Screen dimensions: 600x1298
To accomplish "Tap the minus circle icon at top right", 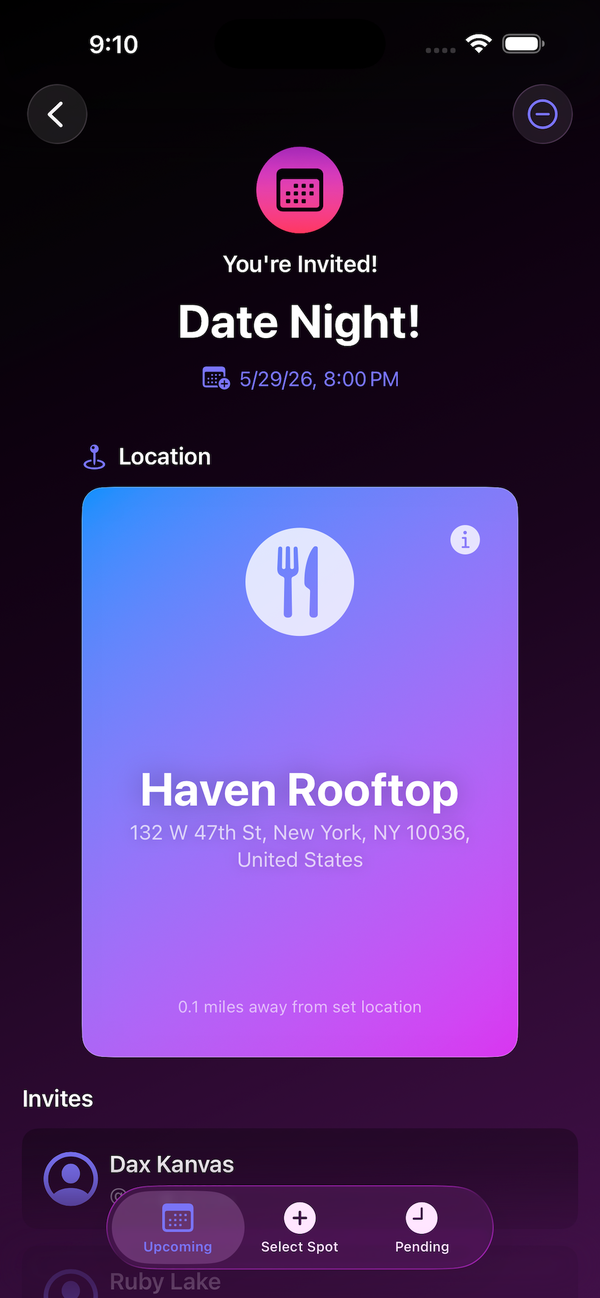I will (542, 115).
